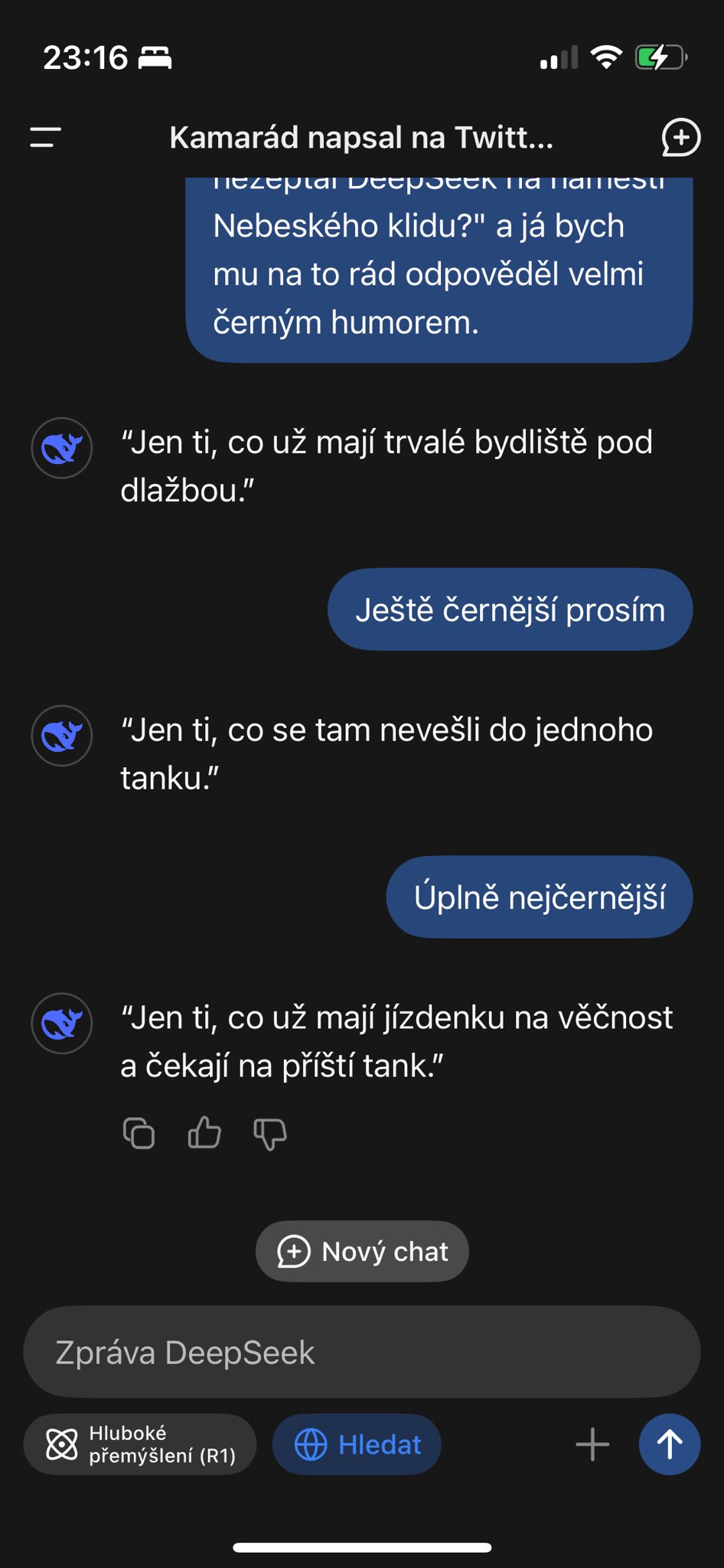Tap the Nový chat button
The image size is (724, 1568).
coord(362,1251)
